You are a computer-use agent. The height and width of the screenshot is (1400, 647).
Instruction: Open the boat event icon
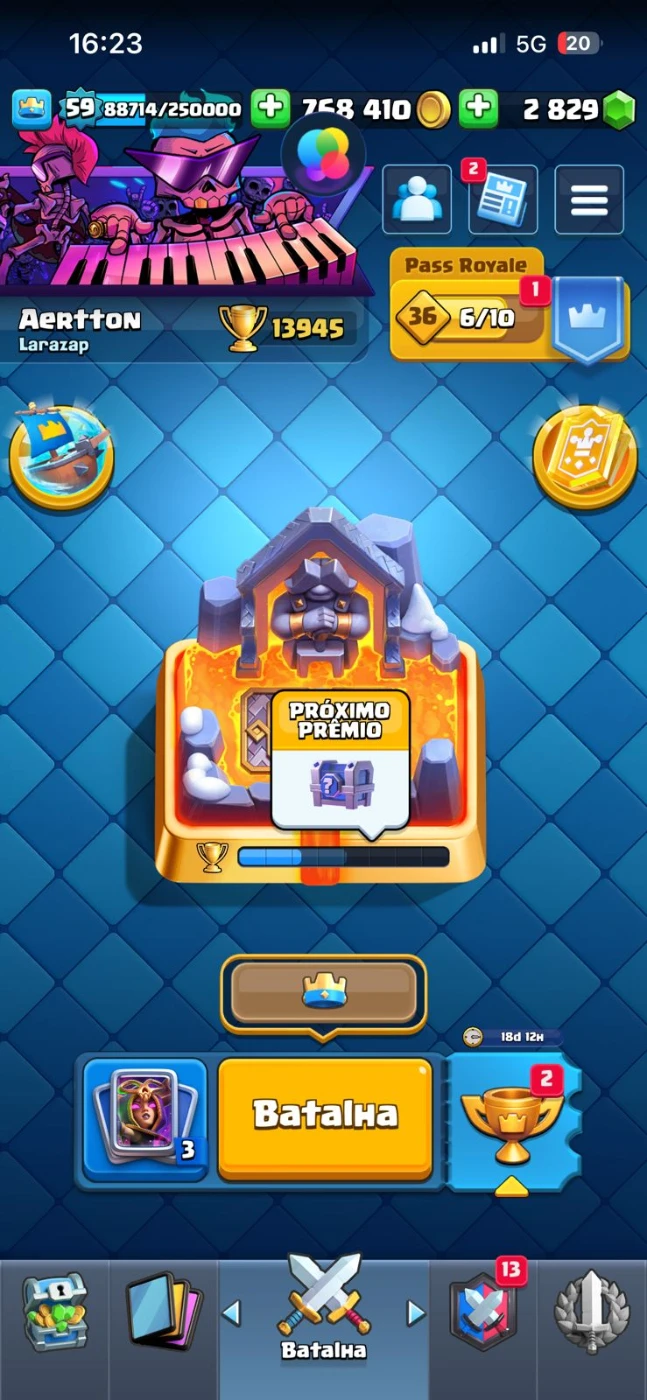point(60,455)
